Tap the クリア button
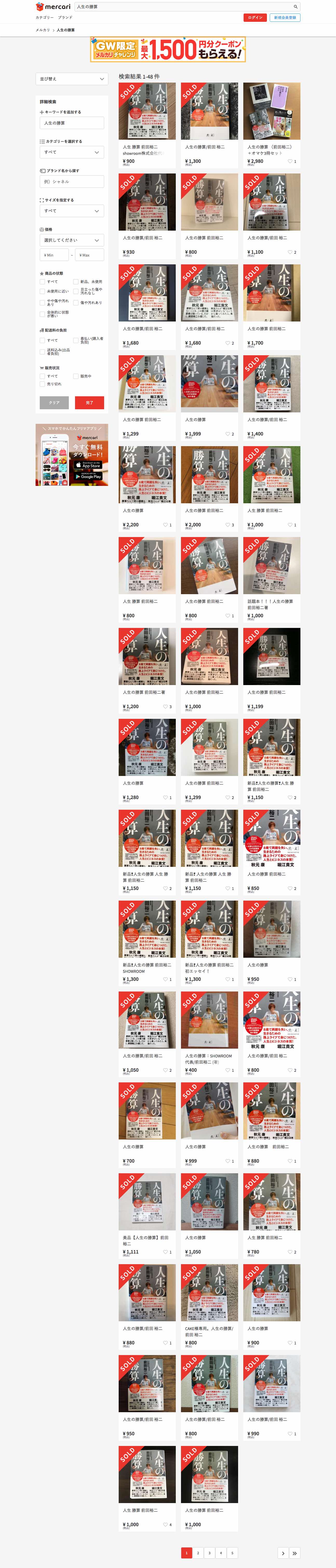This screenshot has height=1568, width=336. point(54,402)
